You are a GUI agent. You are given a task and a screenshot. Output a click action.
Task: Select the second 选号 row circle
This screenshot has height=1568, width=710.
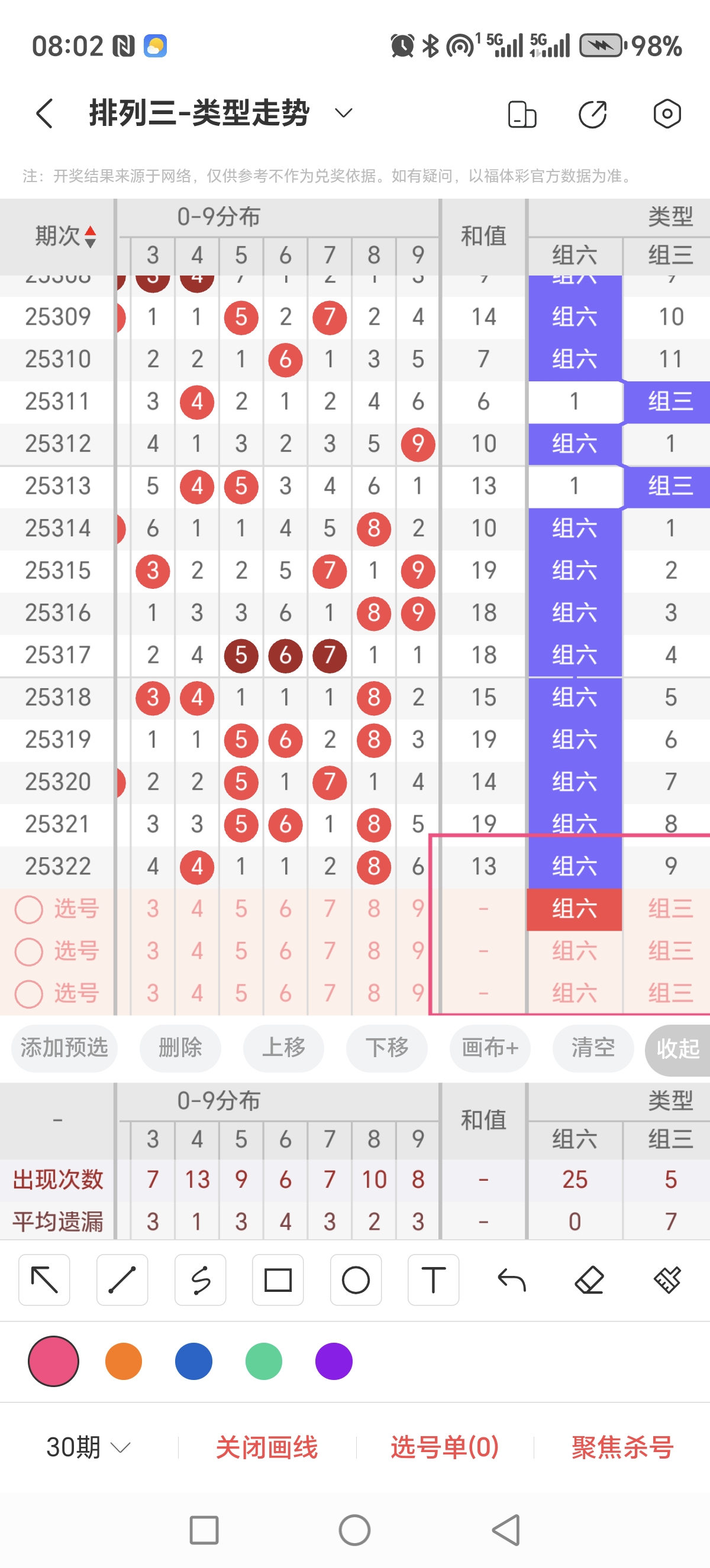pyautogui.click(x=28, y=951)
